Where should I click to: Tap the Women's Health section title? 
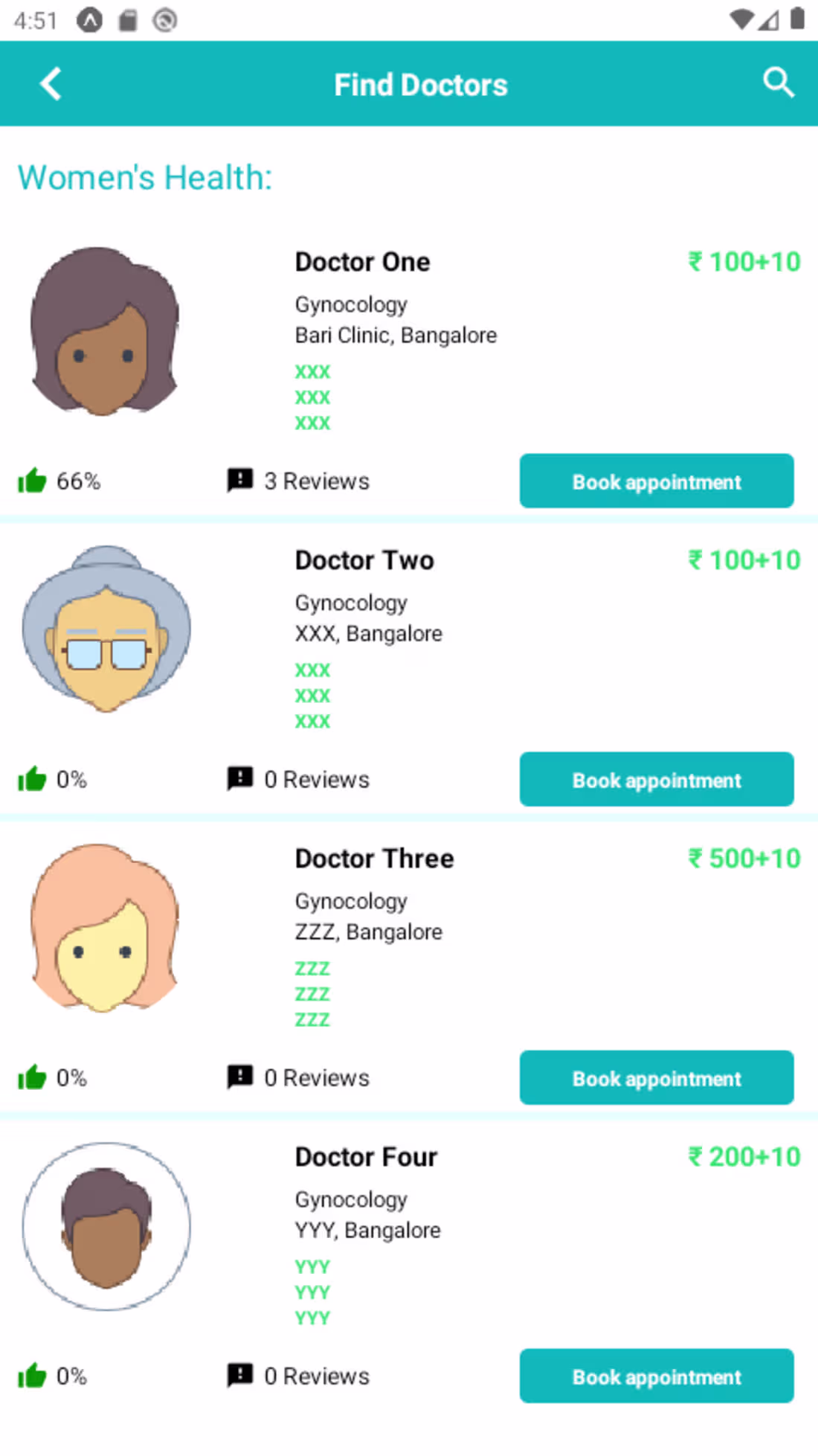(144, 177)
